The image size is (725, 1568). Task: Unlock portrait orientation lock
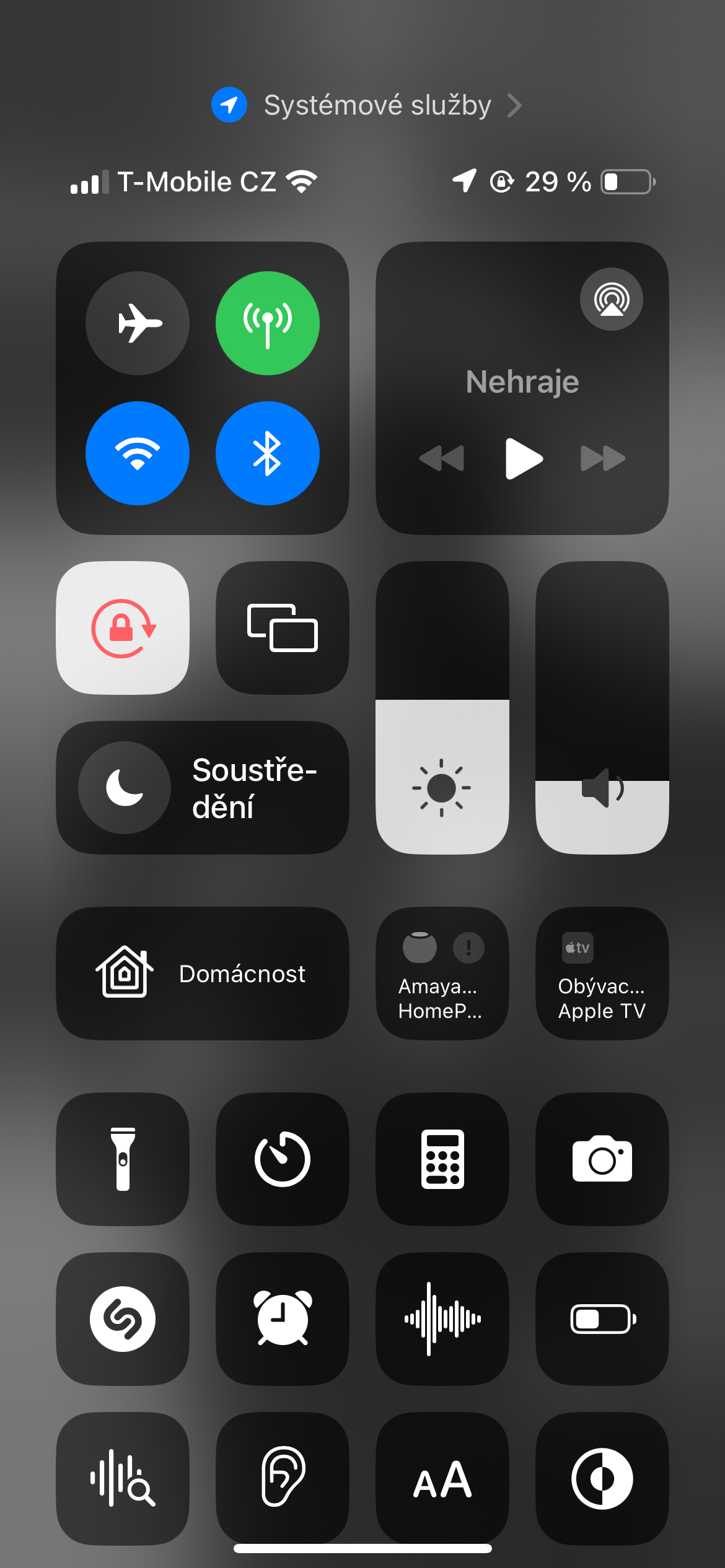point(123,628)
